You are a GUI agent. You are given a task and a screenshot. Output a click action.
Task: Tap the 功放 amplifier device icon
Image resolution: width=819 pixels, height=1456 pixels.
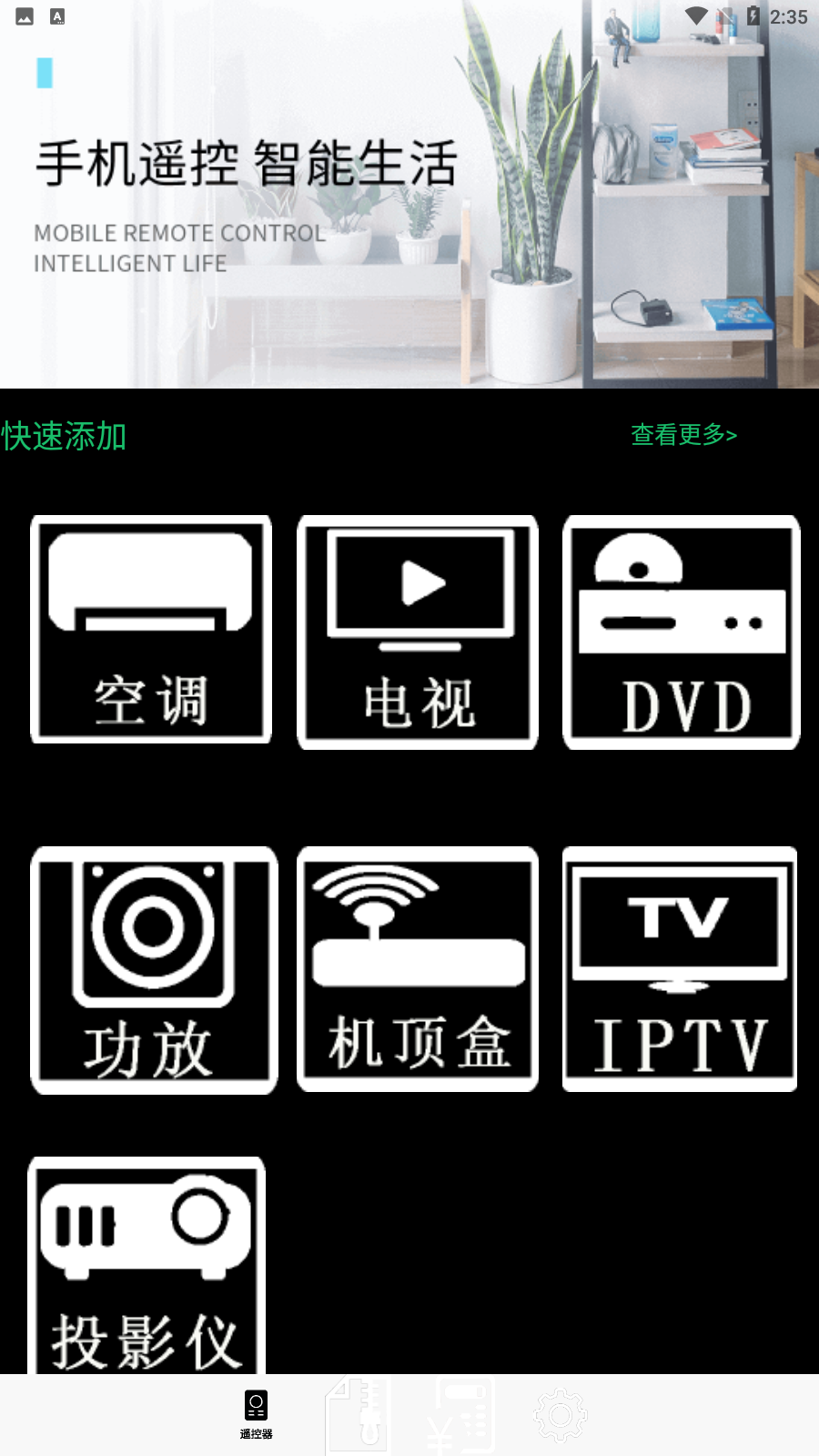pyautogui.click(x=153, y=970)
